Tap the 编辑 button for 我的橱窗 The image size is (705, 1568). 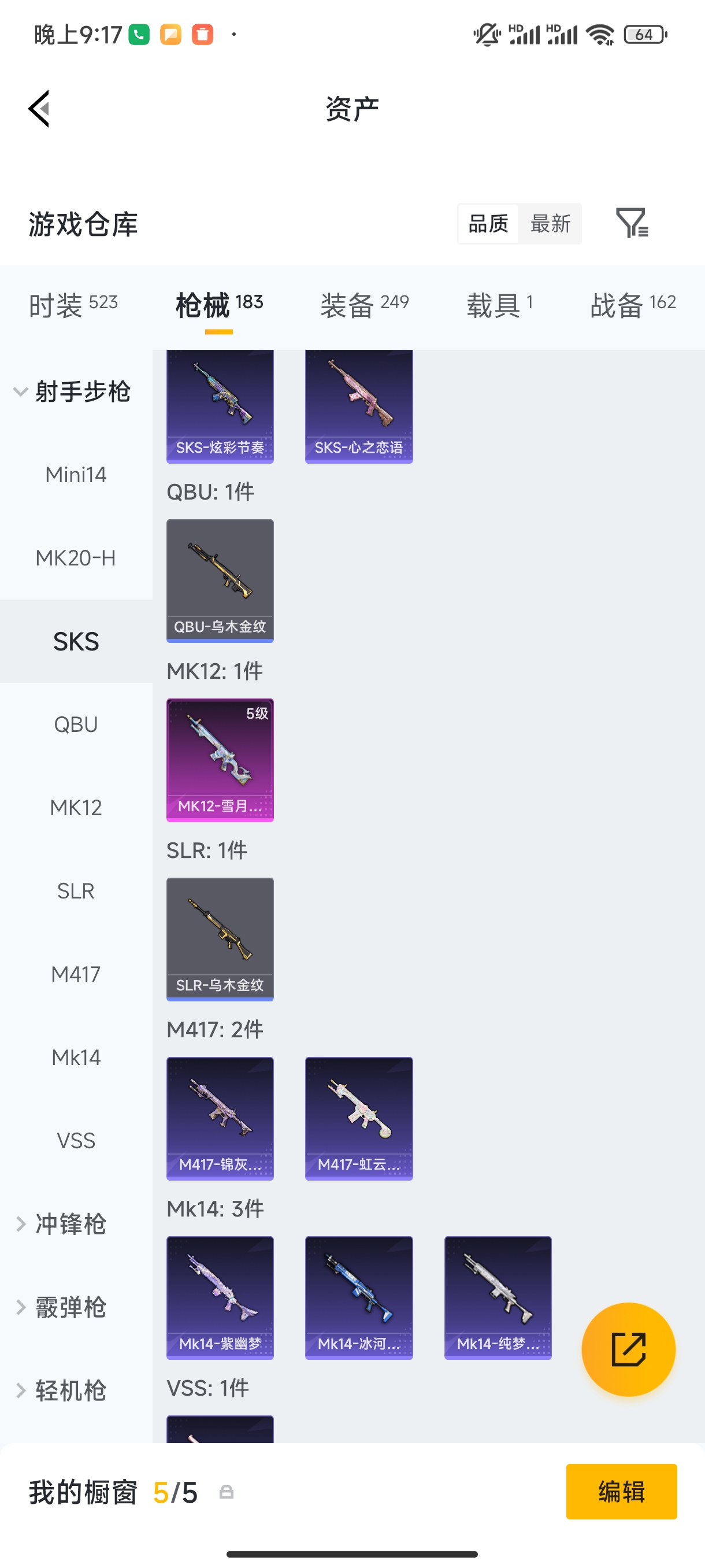621,1491
